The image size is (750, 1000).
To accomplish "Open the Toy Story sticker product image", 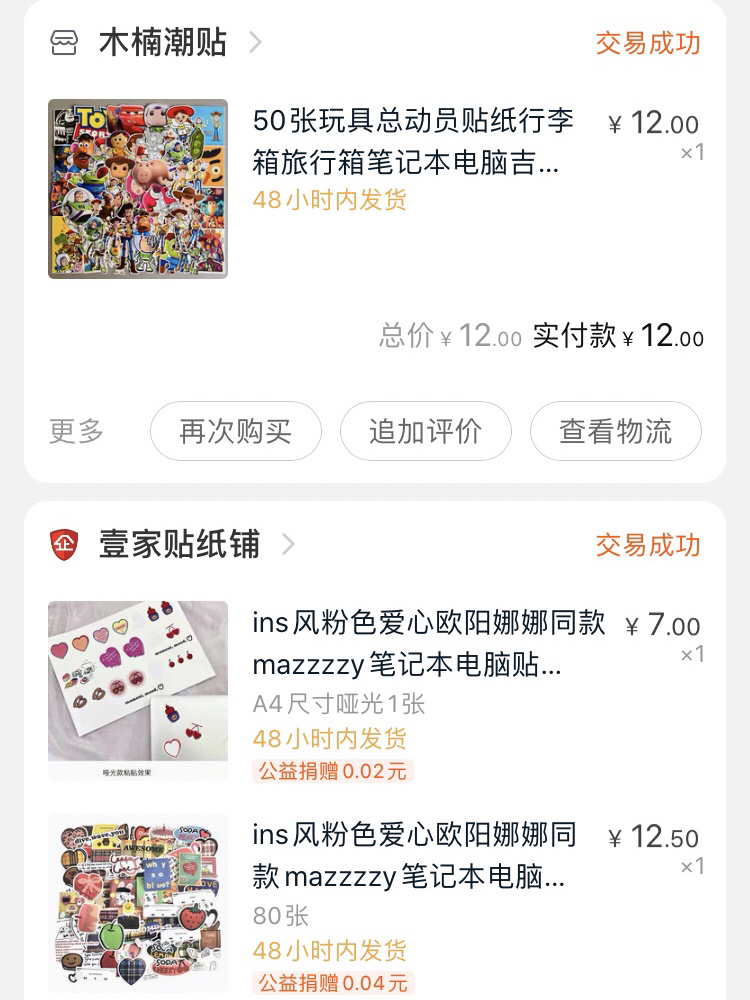I will pos(138,189).
